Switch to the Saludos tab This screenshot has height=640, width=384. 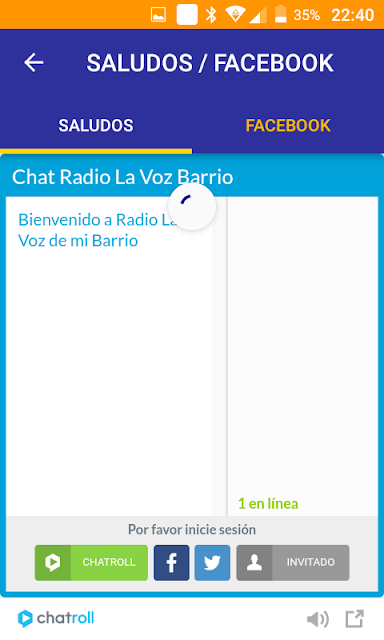pos(96,125)
